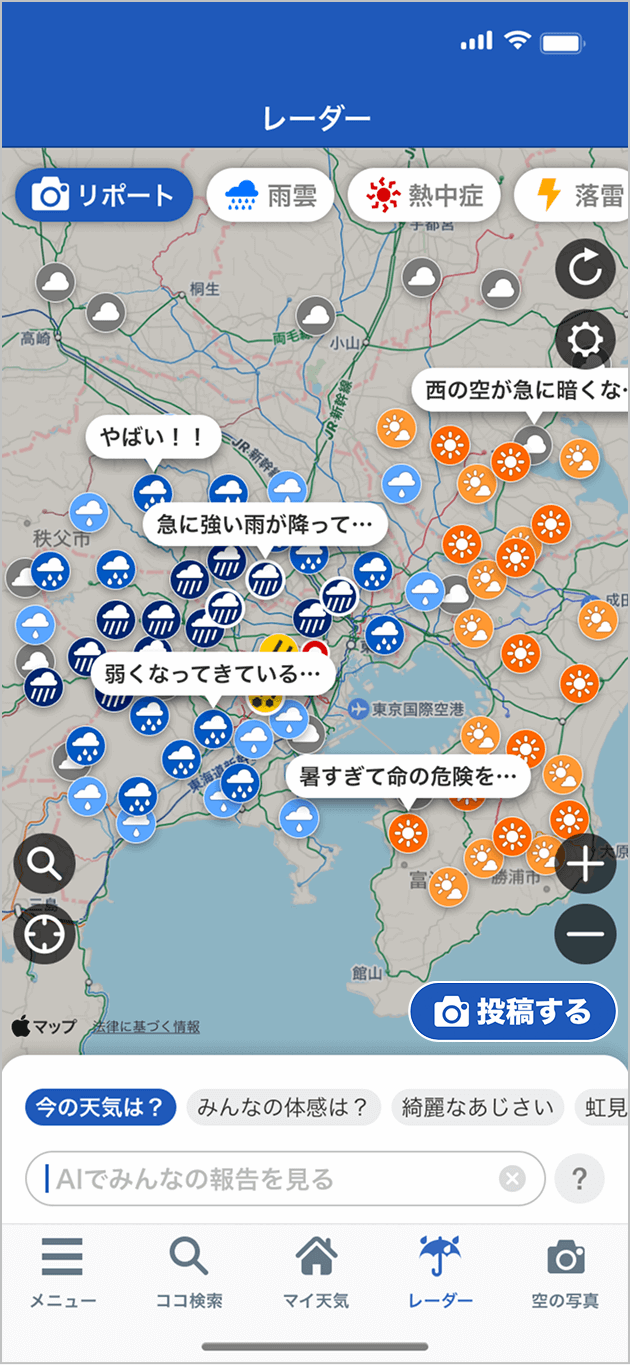Open the question mark help button
Viewport: 630px width, 1365px height.
coord(580,1179)
